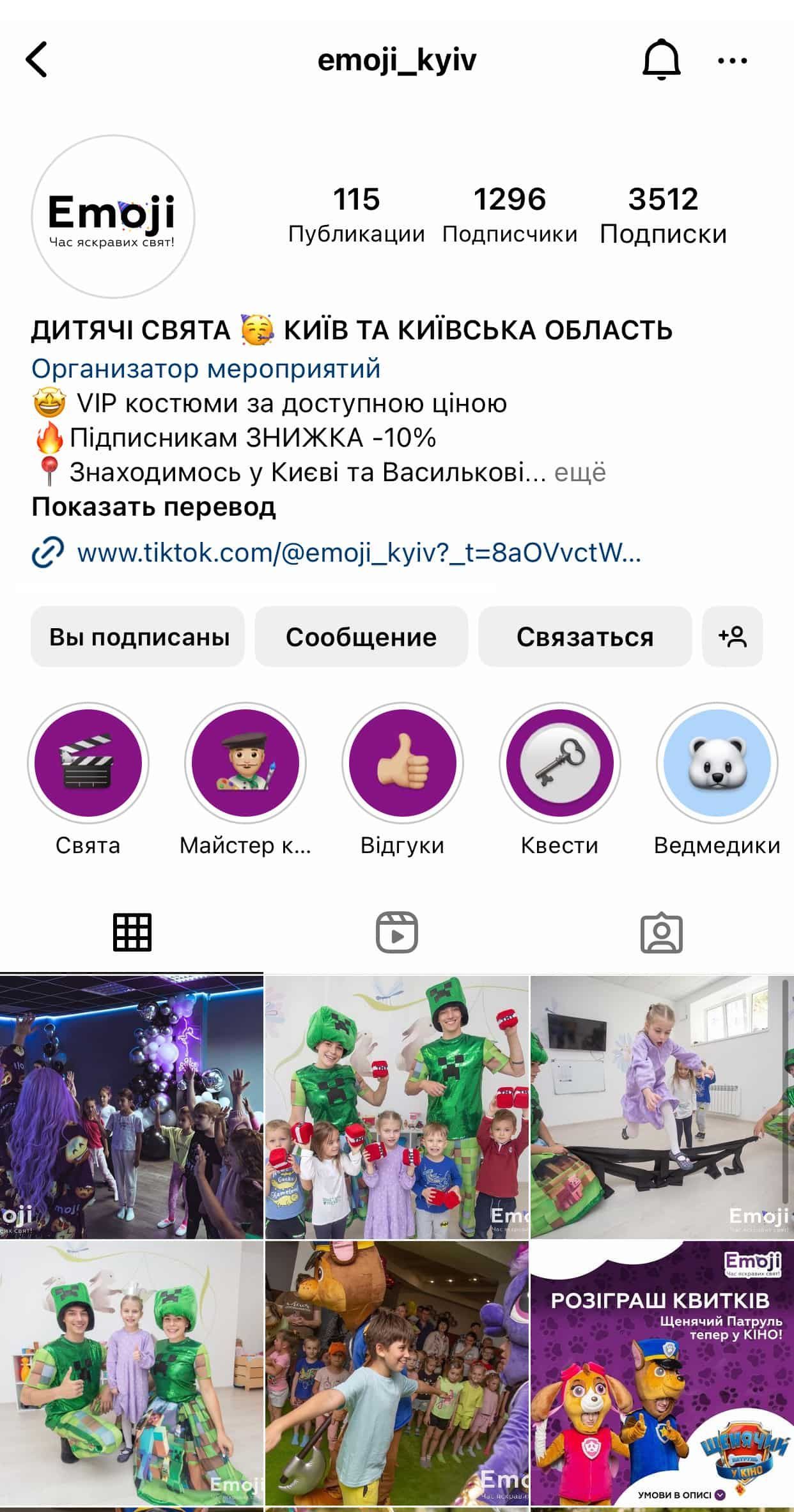Image resolution: width=794 pixels, height=1512 pixels.
Task: Open the Відгуки story highlight
Action: [x=403, y=763]
